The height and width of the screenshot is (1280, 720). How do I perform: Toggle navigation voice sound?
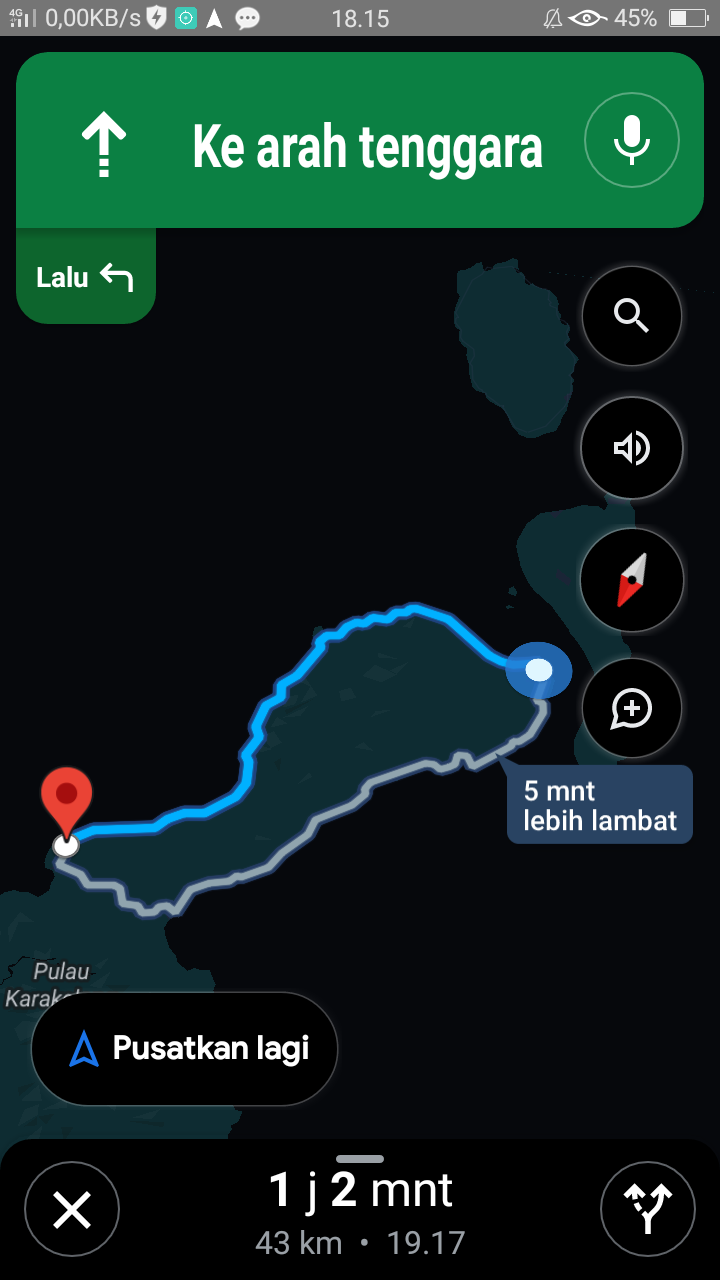[632, 448]
